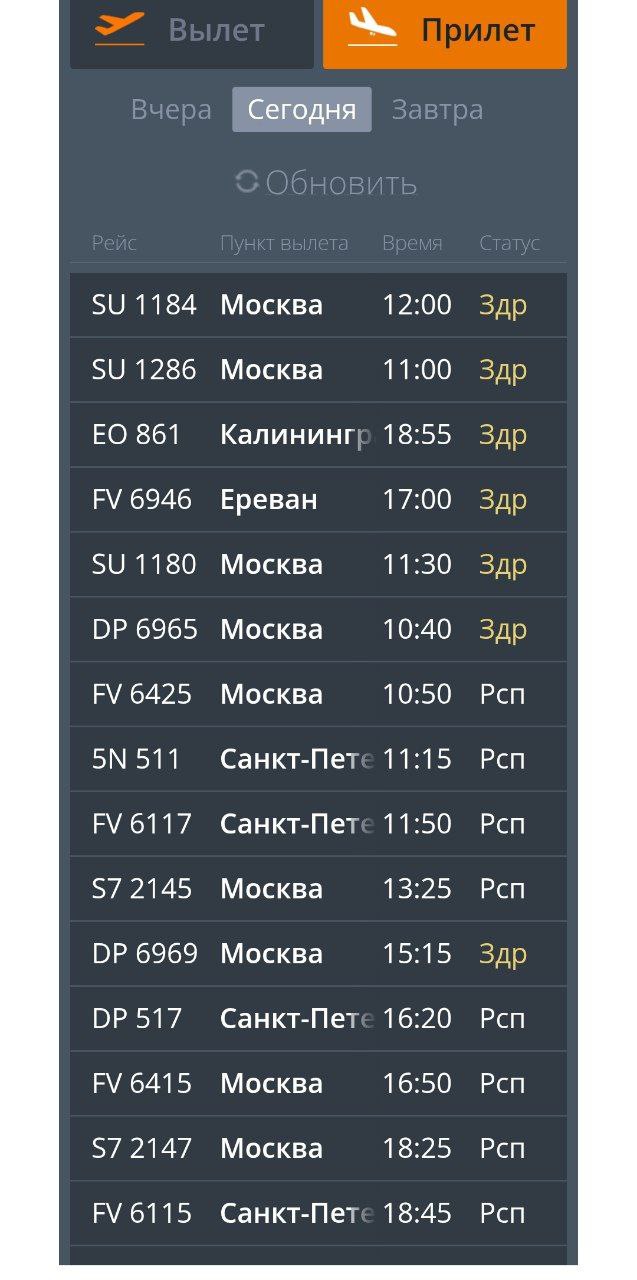View delayed flight DP 6969

318,955
